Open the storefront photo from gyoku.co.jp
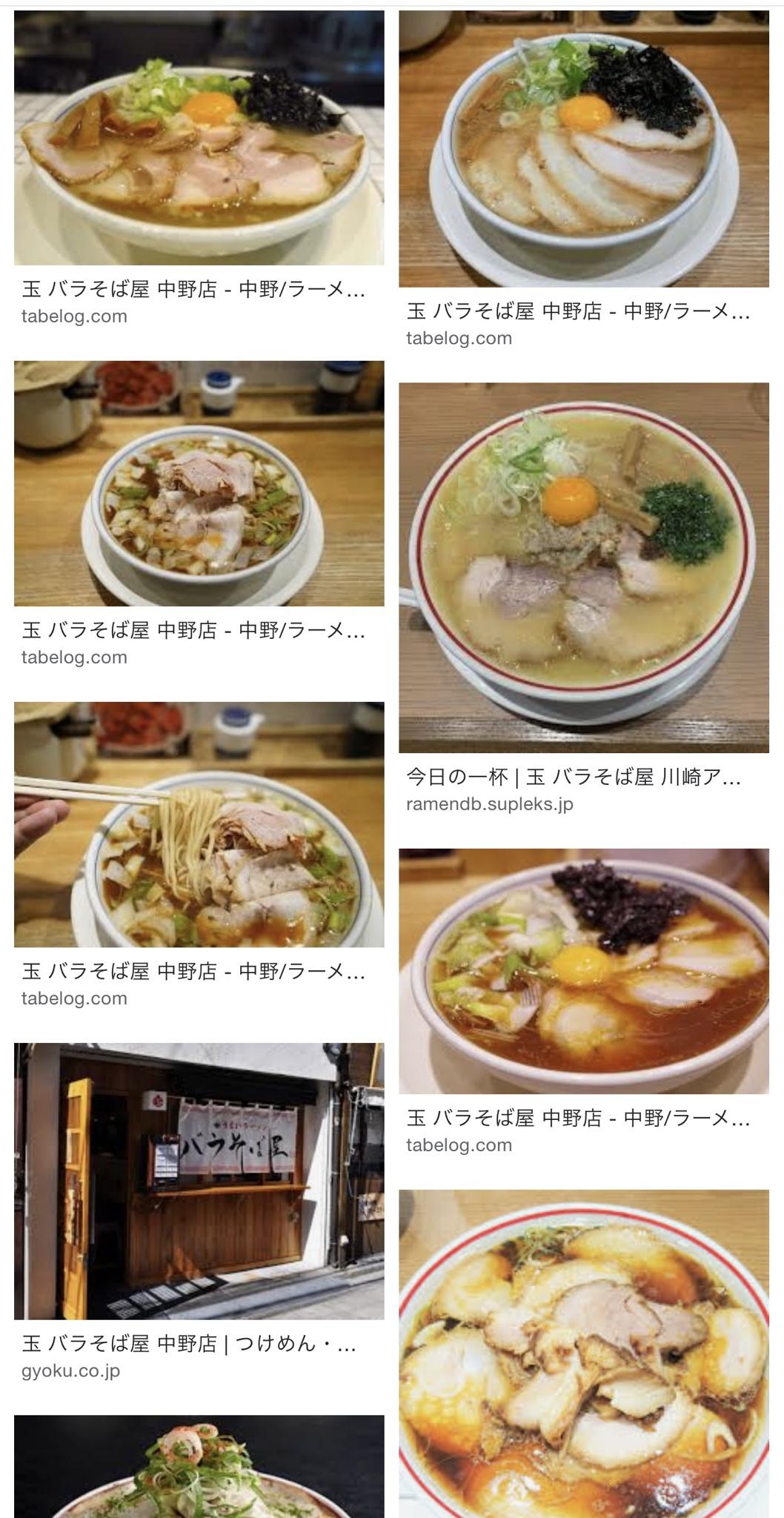 (x=199, y=1181)
